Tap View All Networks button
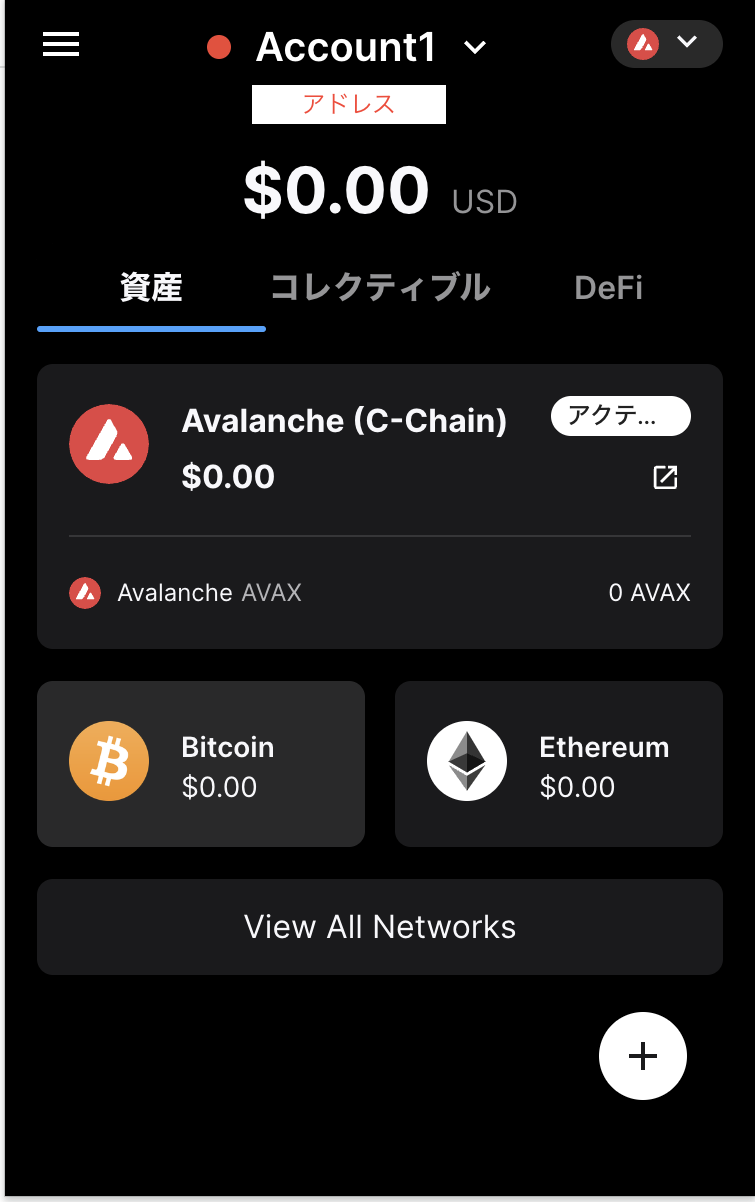This screenshot has height=1202, width=755. [x=379, y=927]
